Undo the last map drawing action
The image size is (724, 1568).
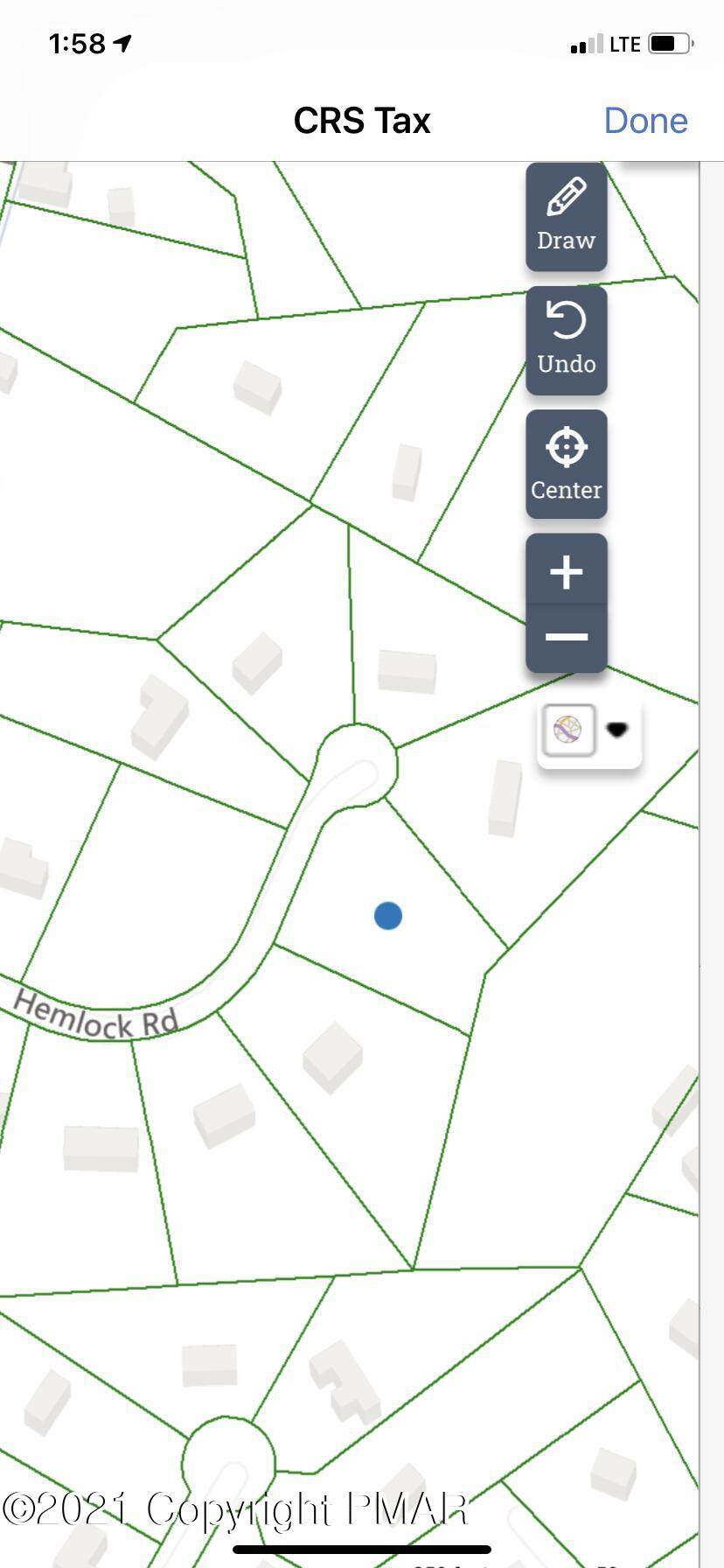click(566, 339)
